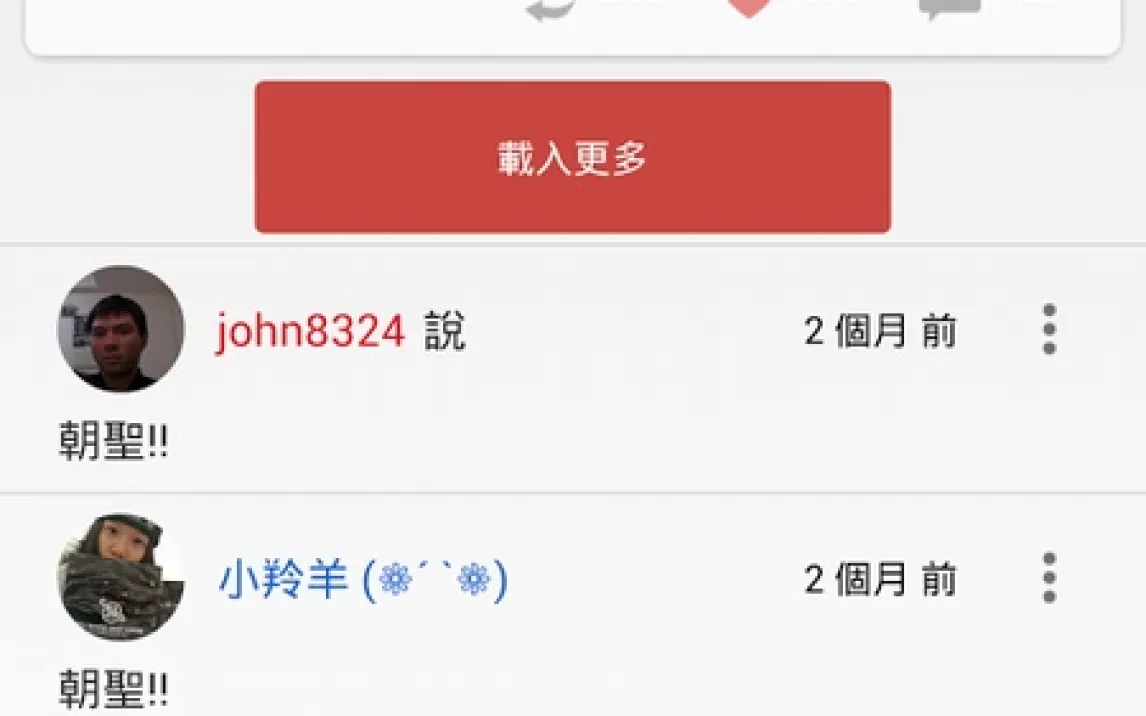Open overflow menu on 小羚羊's comment
Screen dimensions: 1146x716
1048,578
